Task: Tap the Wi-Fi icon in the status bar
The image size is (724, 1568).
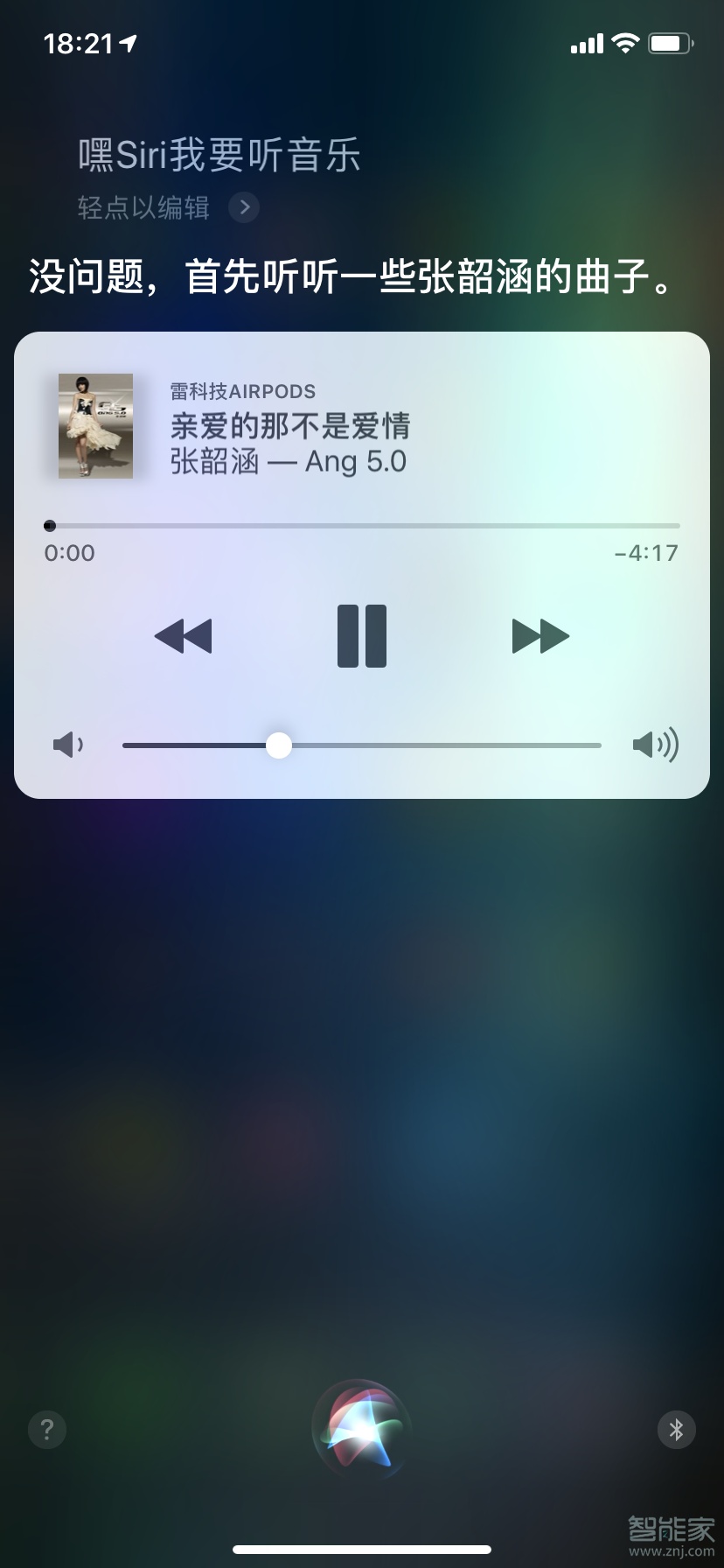Action: pos(624,42)
